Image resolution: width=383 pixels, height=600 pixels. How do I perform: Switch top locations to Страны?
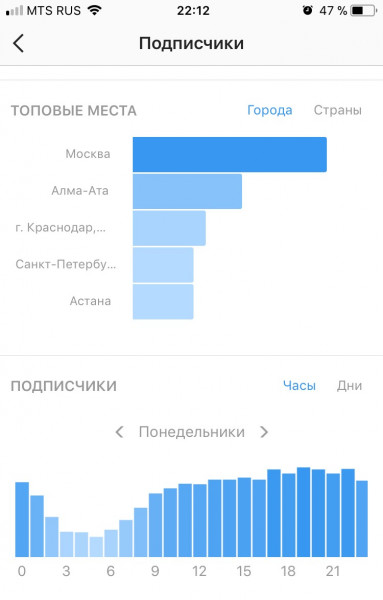click(x=337, y=110)
